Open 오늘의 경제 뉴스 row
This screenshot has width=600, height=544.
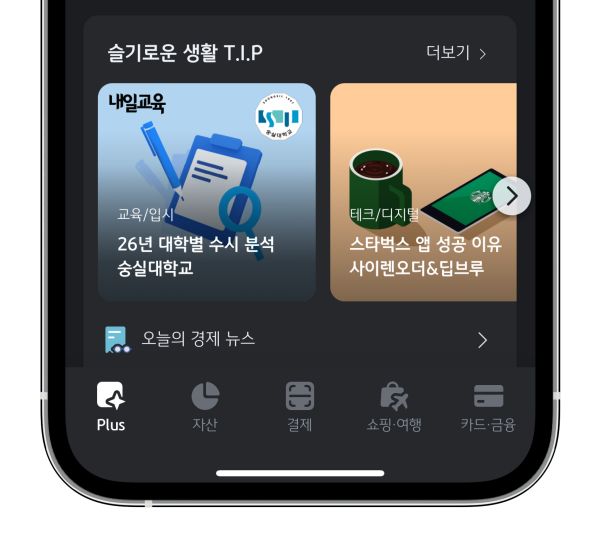point(299,340)
